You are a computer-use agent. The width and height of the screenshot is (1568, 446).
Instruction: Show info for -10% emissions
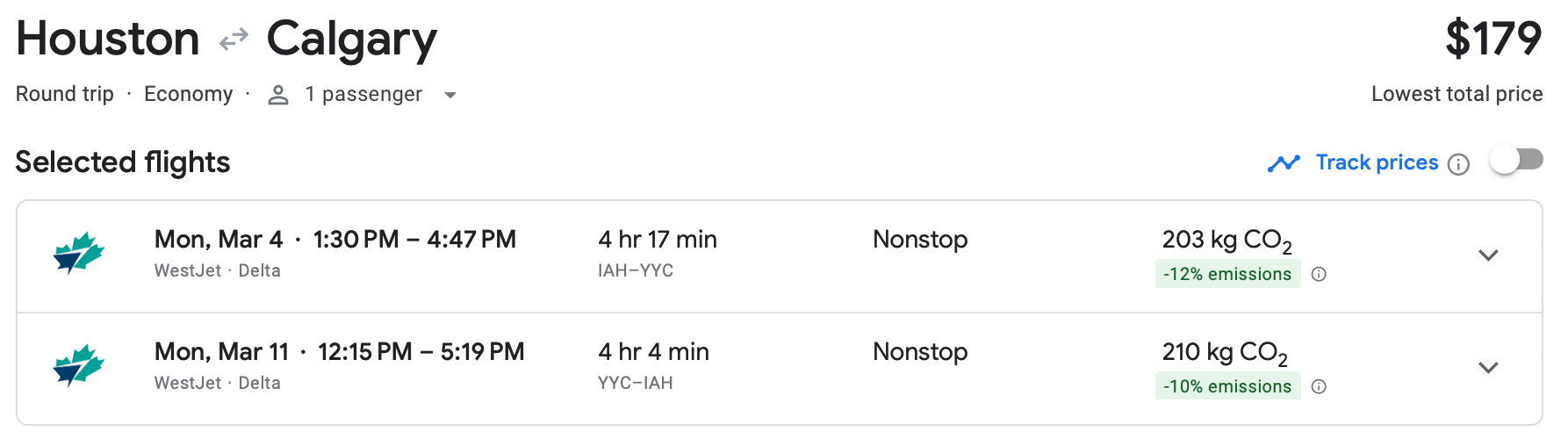[x=1319, y=387]
